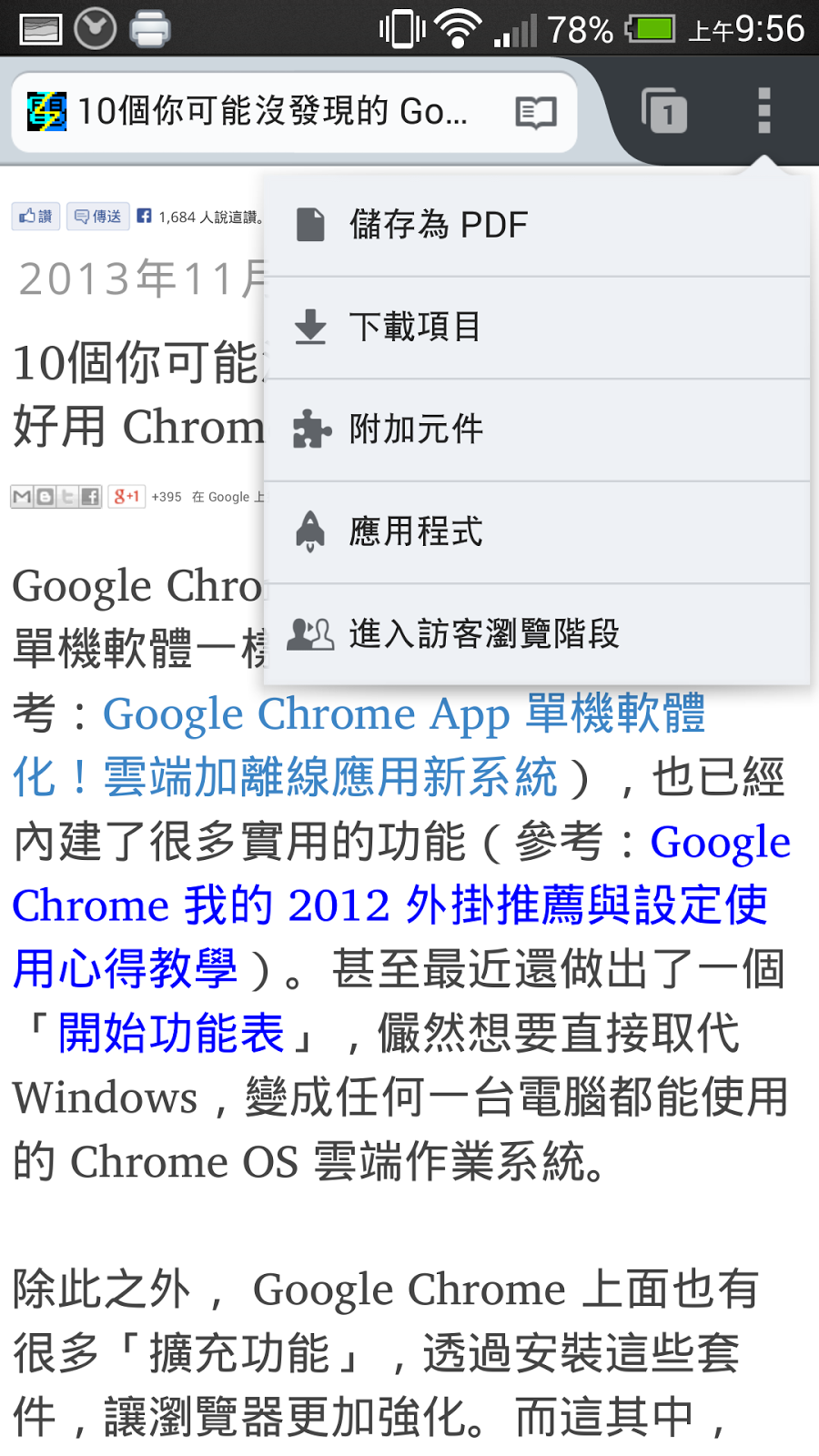Tap the Facebook 讚 like button

pos(35,217)
